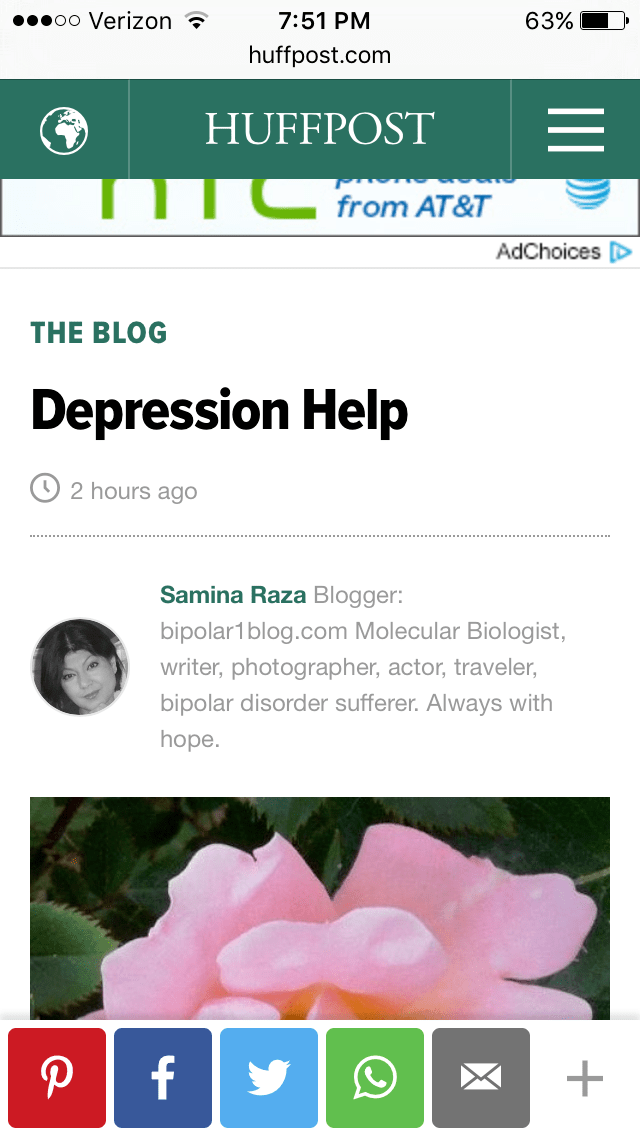Open the AdChoices info icon
This screenshot has height=1136, width=640.
coord(621,252)
